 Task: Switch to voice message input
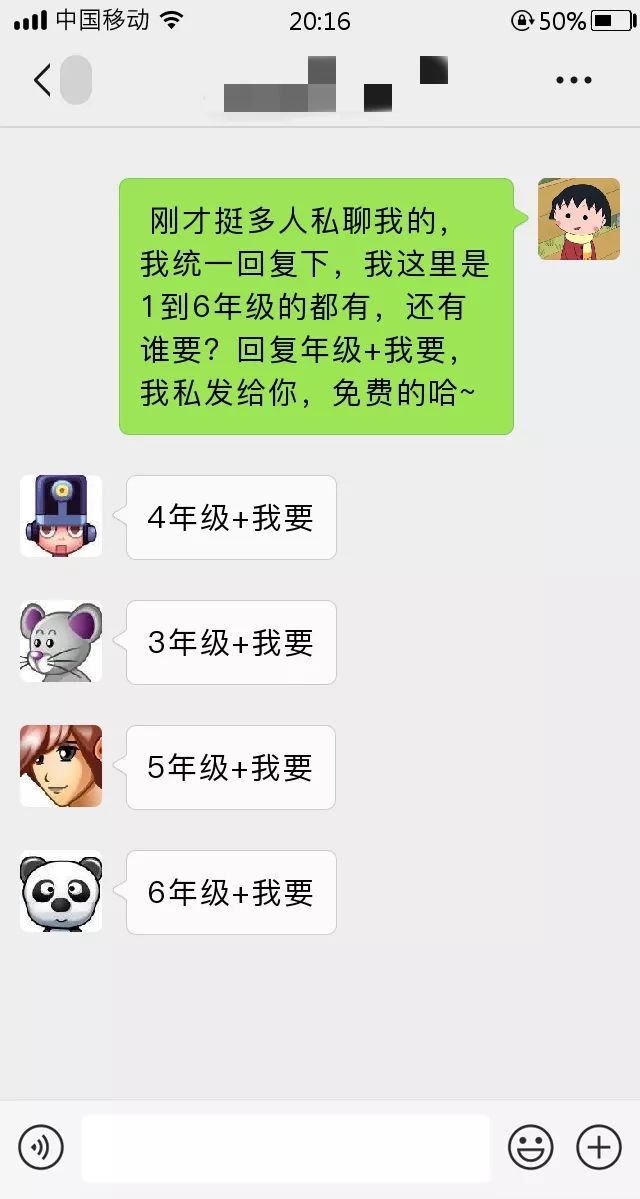click(x=41, y=1146)
